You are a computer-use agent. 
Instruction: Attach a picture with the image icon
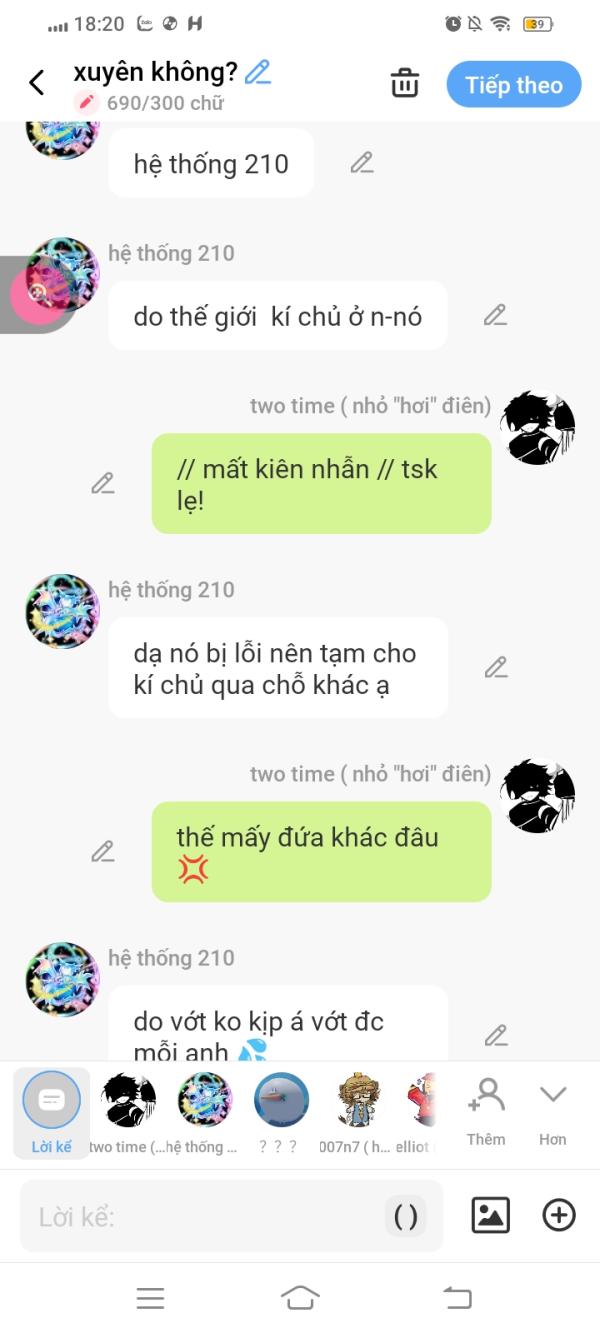pyautogui.click(x=491, y=1215)
